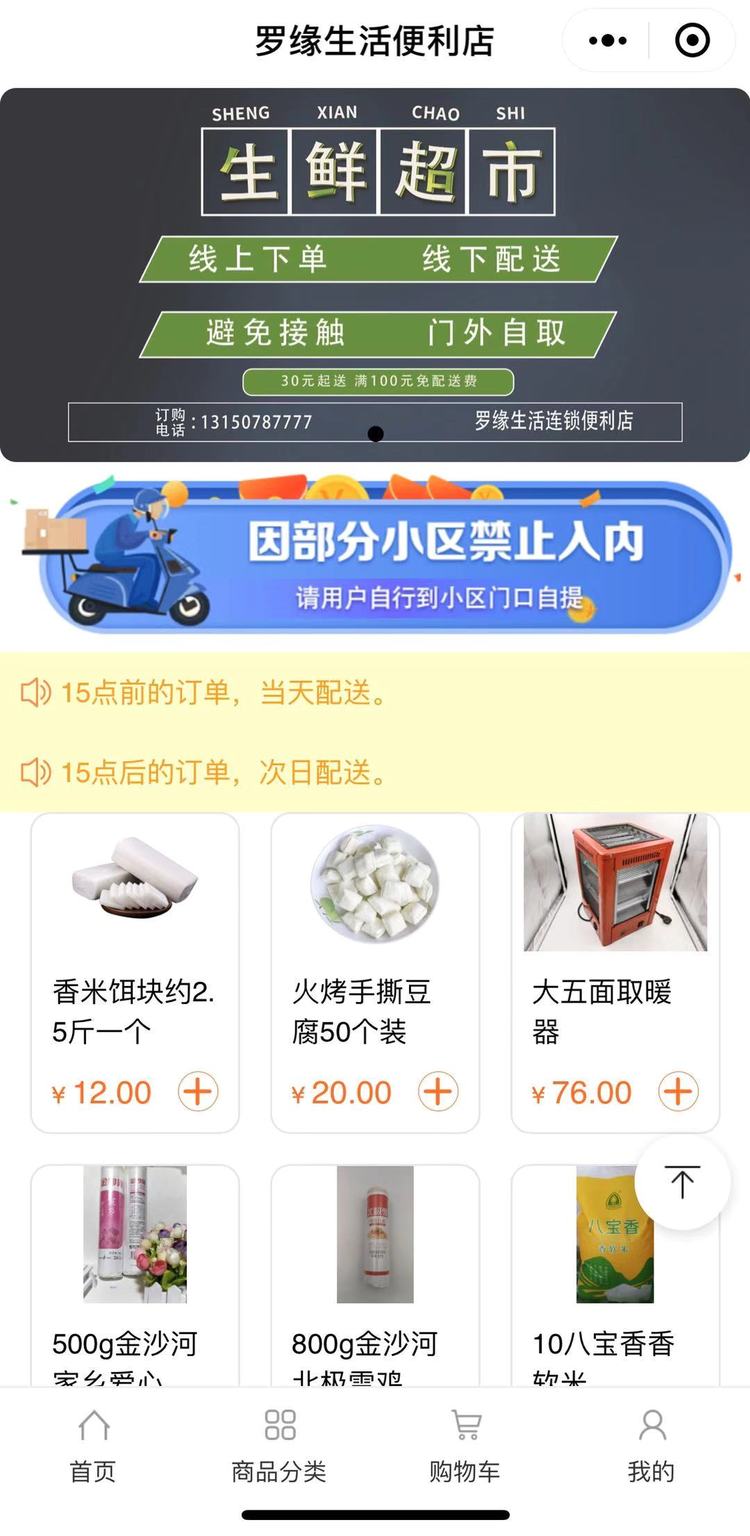
Task: Open the 我的 profile tab
Action: [x=651, y=1446]
